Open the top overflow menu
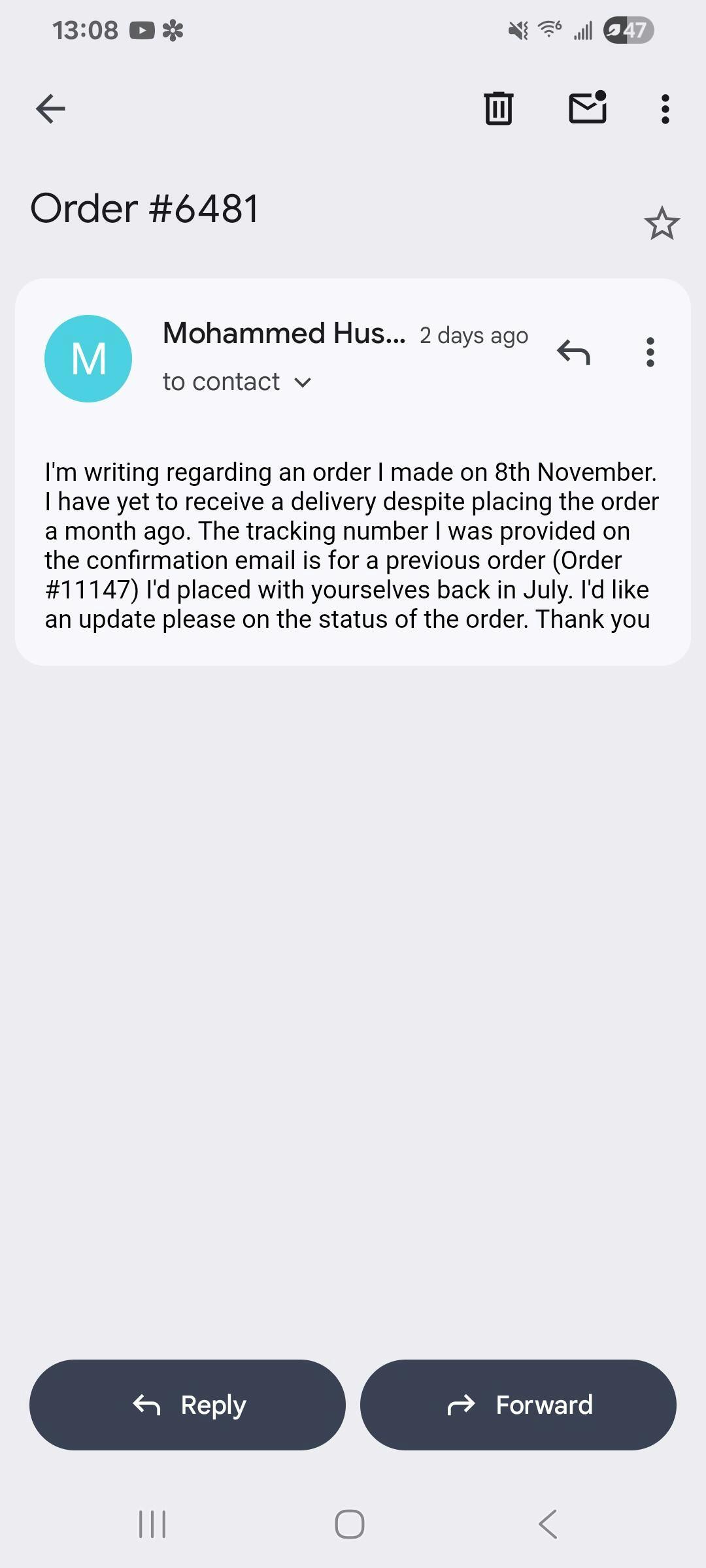The image size is (706, 1568). tap(665, 108)
